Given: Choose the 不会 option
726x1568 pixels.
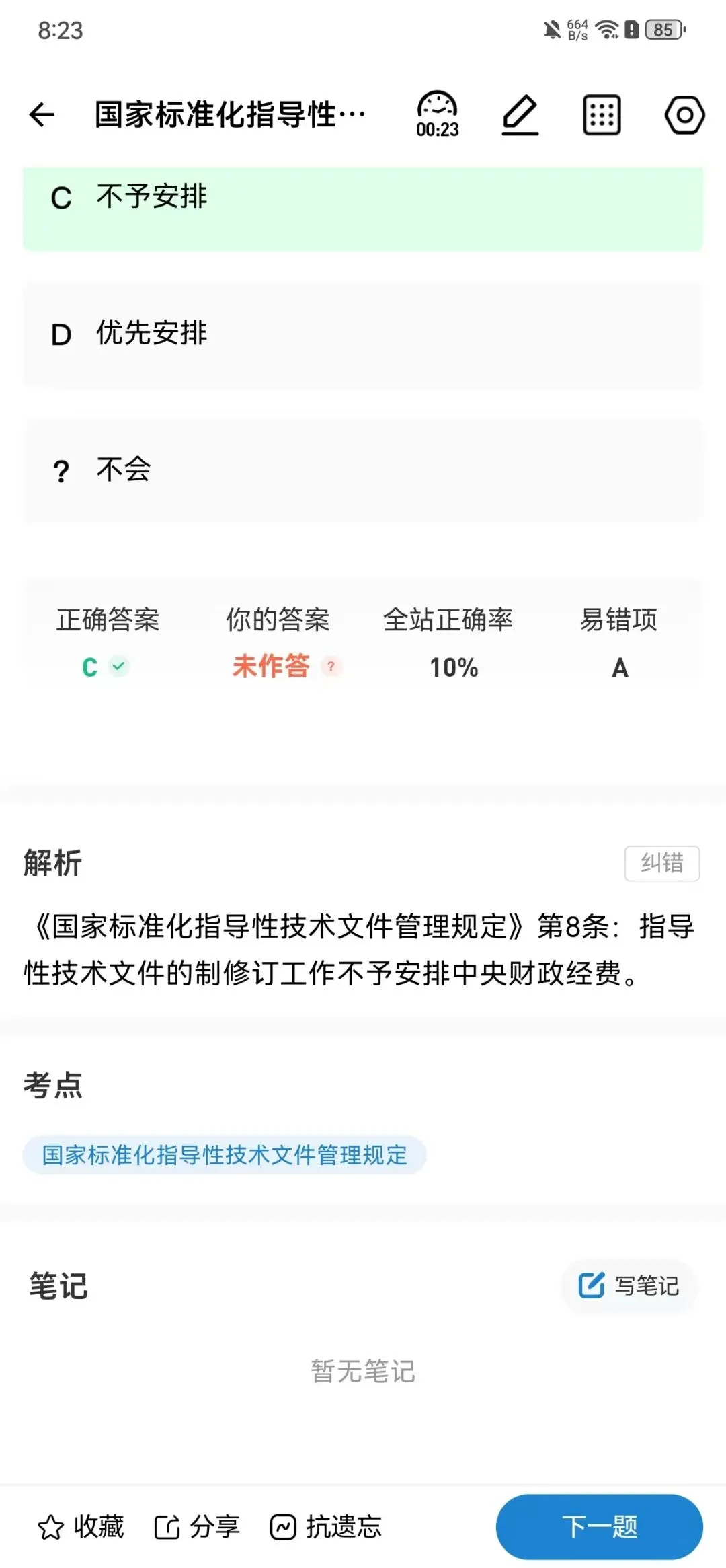Looking at the screenshot, I should 363,470.
